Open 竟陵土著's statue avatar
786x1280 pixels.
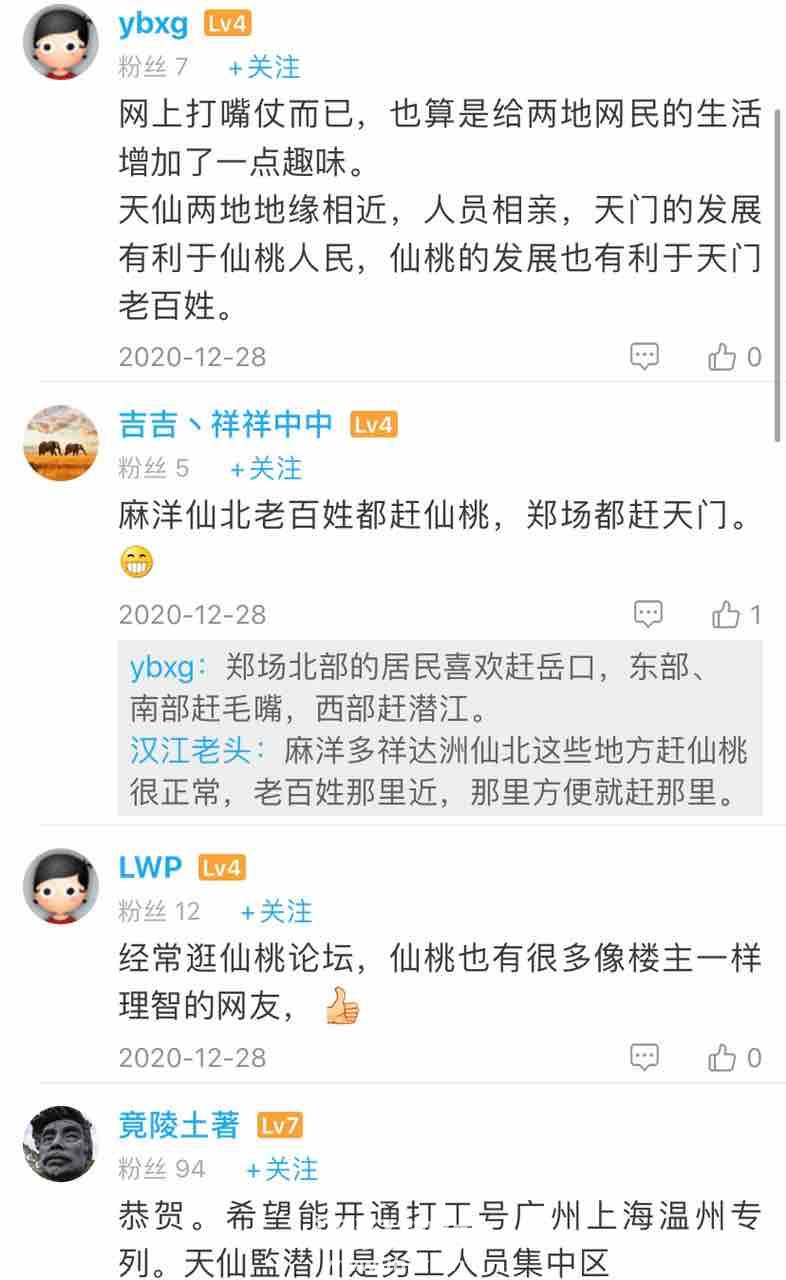pos(59,1143)
